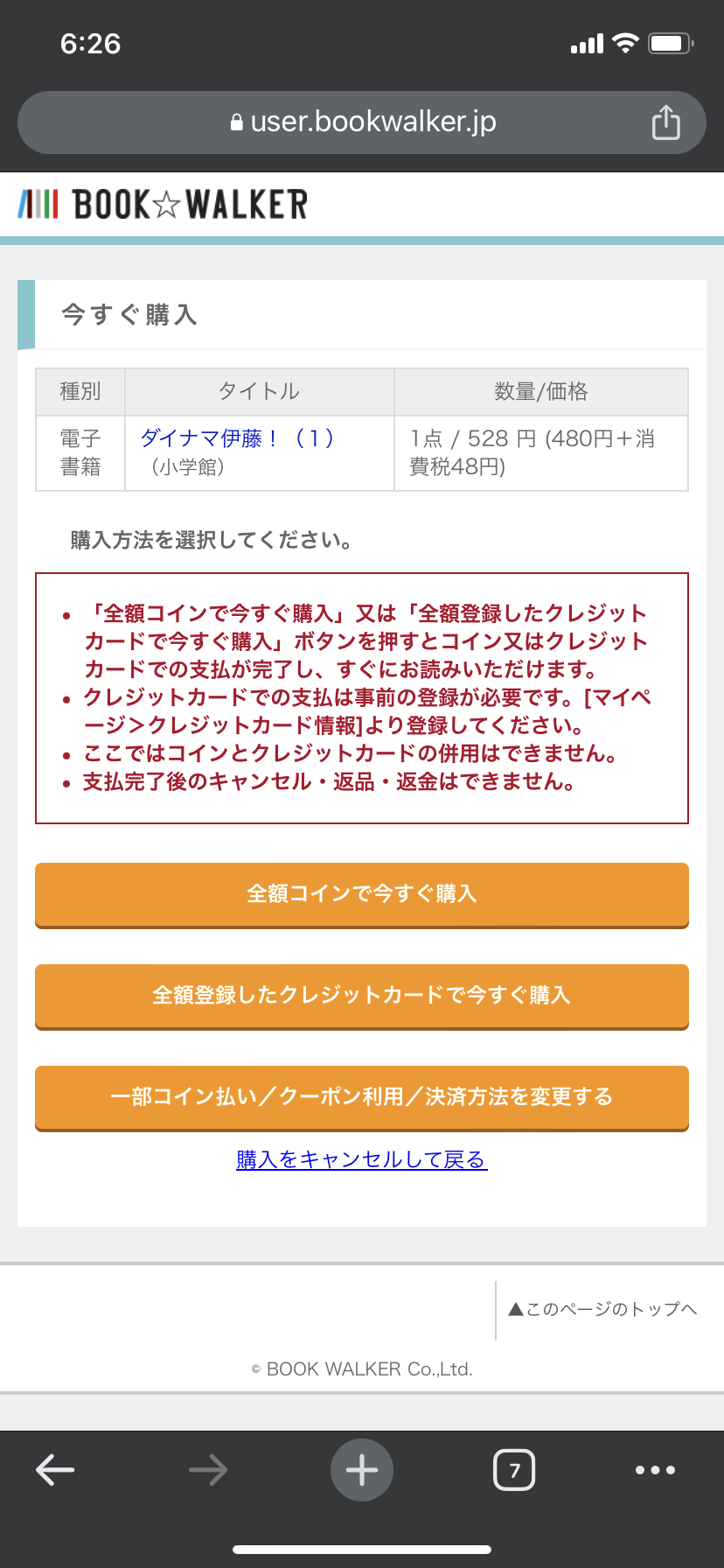Open the browser's three-dot menu

click(x=655, y=1470)
